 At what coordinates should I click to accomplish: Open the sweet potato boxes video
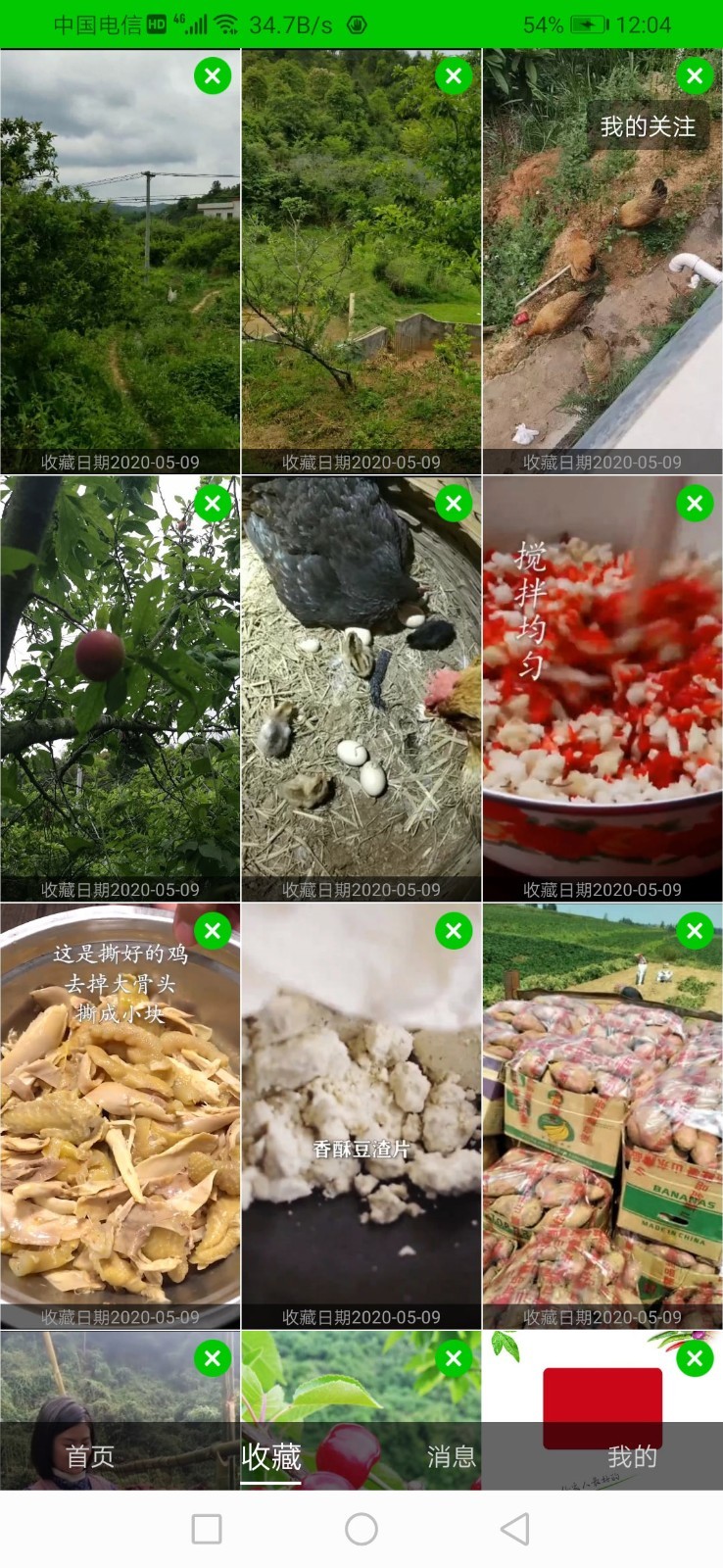click(602, 1127)
